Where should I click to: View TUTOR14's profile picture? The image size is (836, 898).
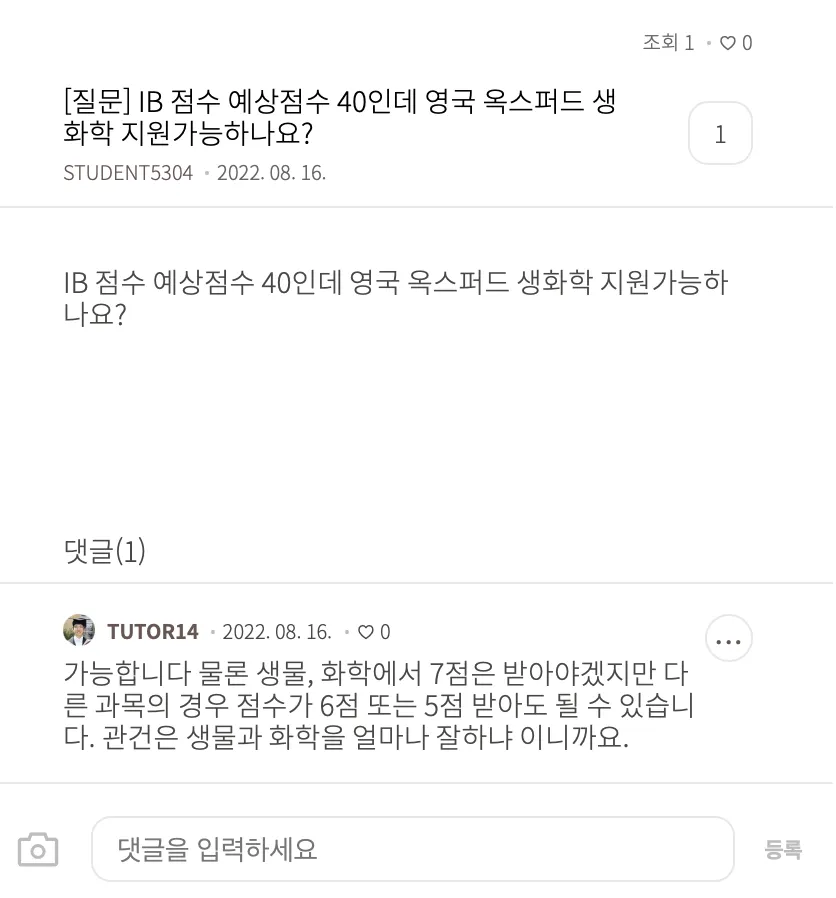pyautogui.click(x=79, y=631)
